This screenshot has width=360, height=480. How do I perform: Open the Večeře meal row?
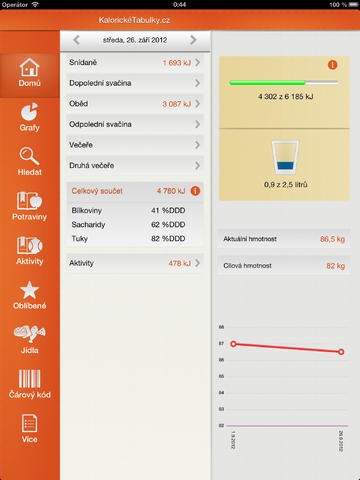tap(135, 145)
